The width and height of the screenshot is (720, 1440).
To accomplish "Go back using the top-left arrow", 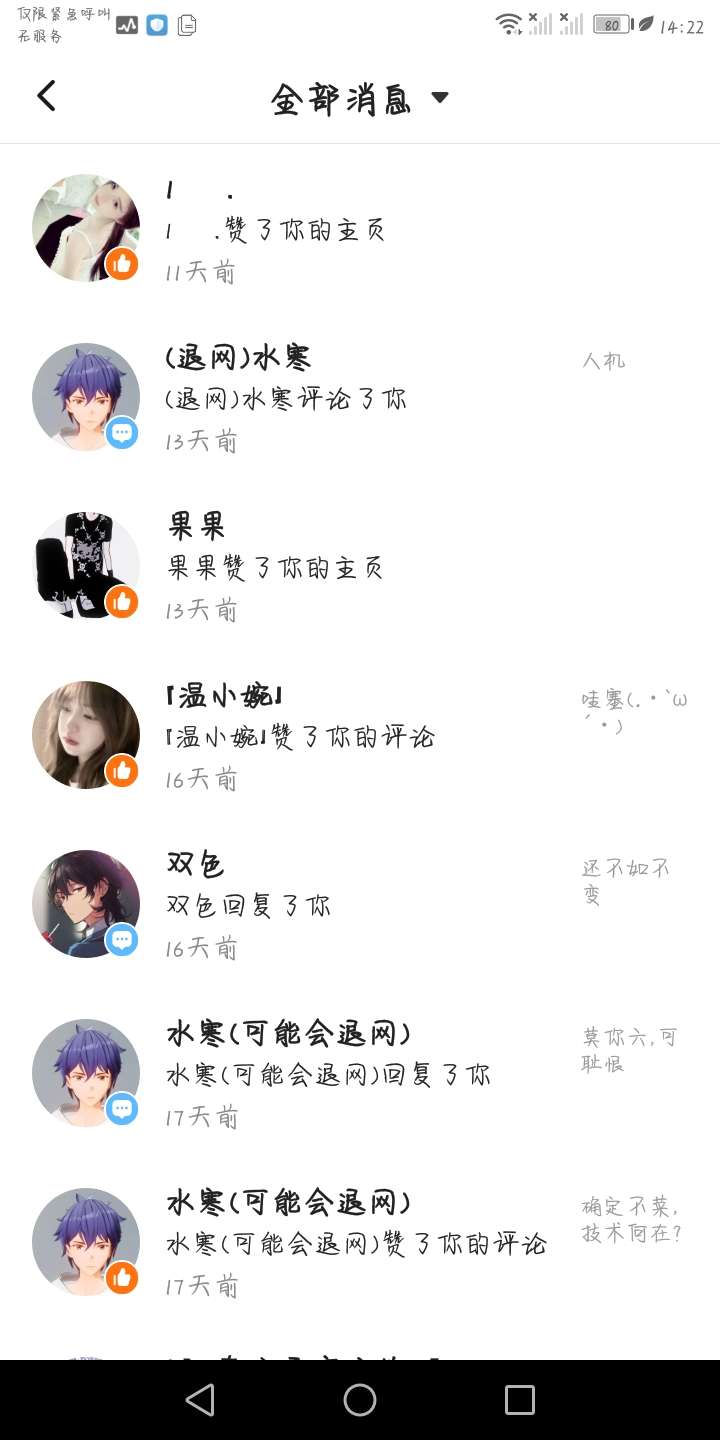I will (46, 97).
